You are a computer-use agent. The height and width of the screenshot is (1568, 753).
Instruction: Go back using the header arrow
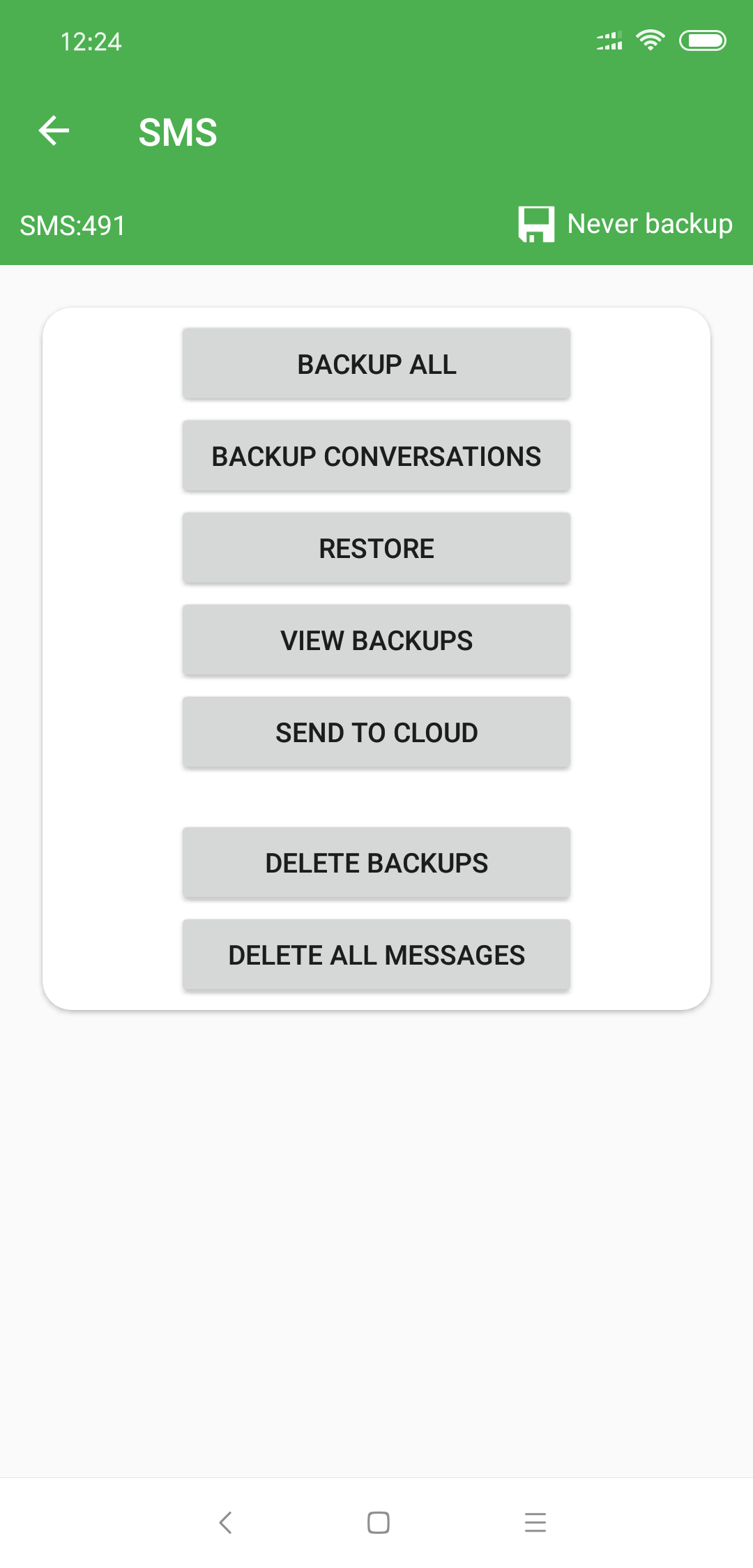(54, 130)
